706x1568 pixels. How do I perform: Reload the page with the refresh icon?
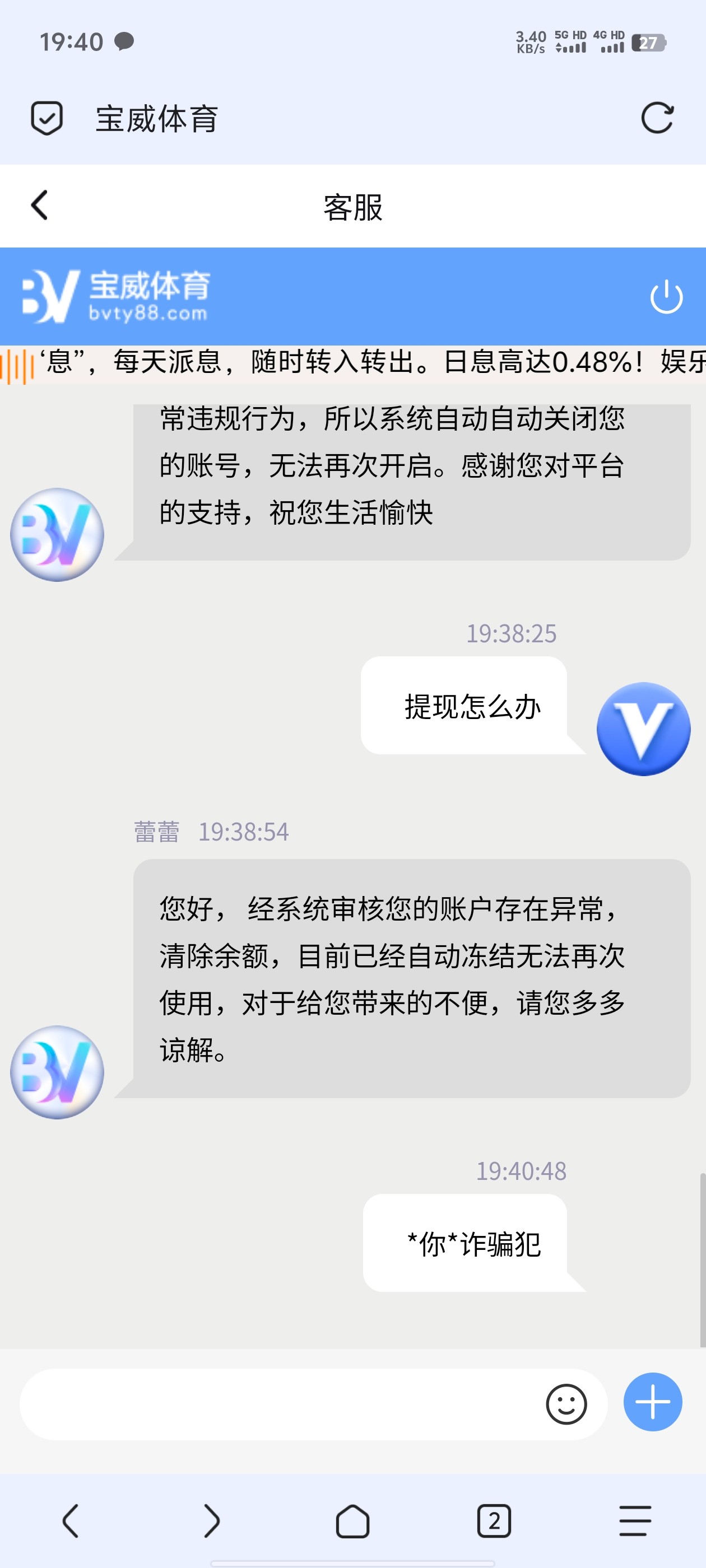[x=657, y=118]
